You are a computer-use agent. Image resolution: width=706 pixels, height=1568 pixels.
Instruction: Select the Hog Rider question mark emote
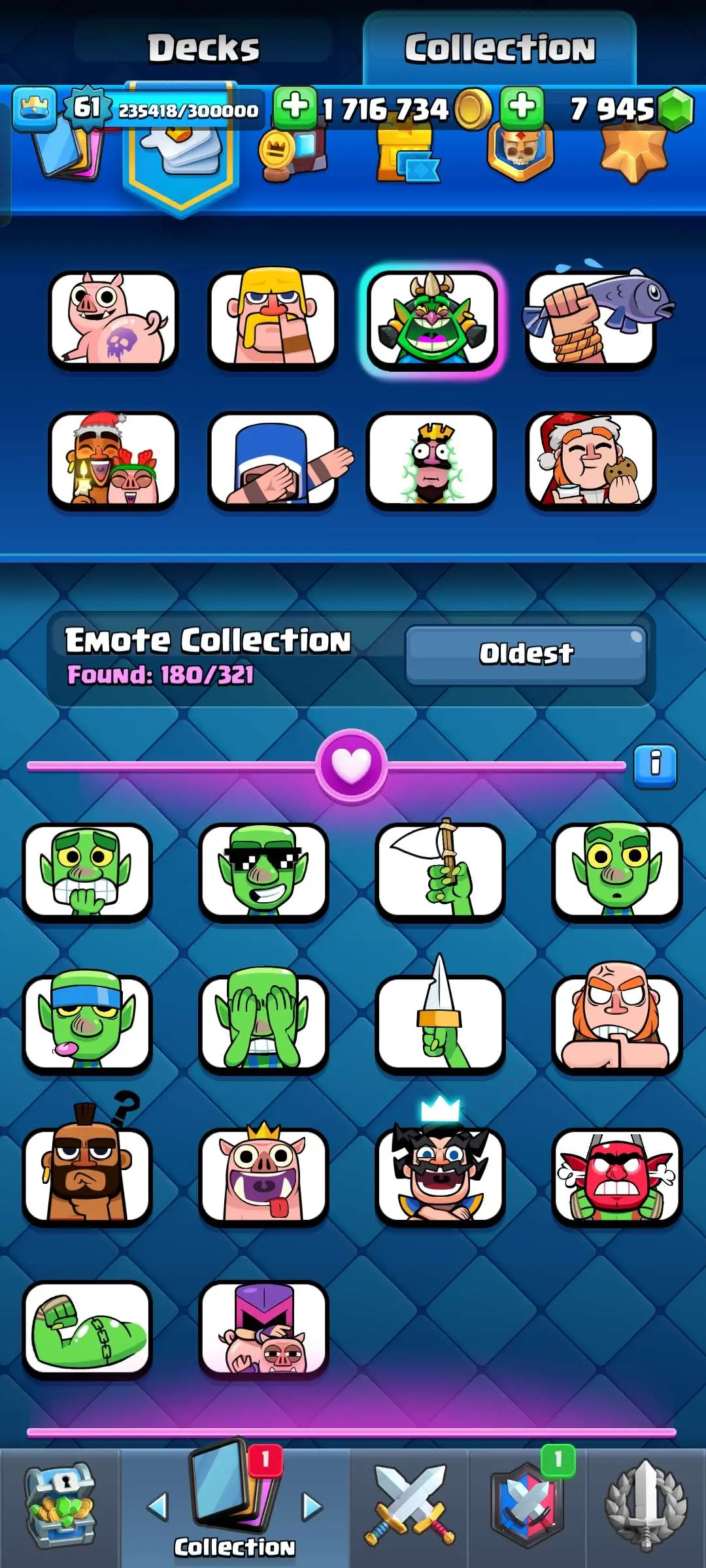click(x=87, y=1175)
